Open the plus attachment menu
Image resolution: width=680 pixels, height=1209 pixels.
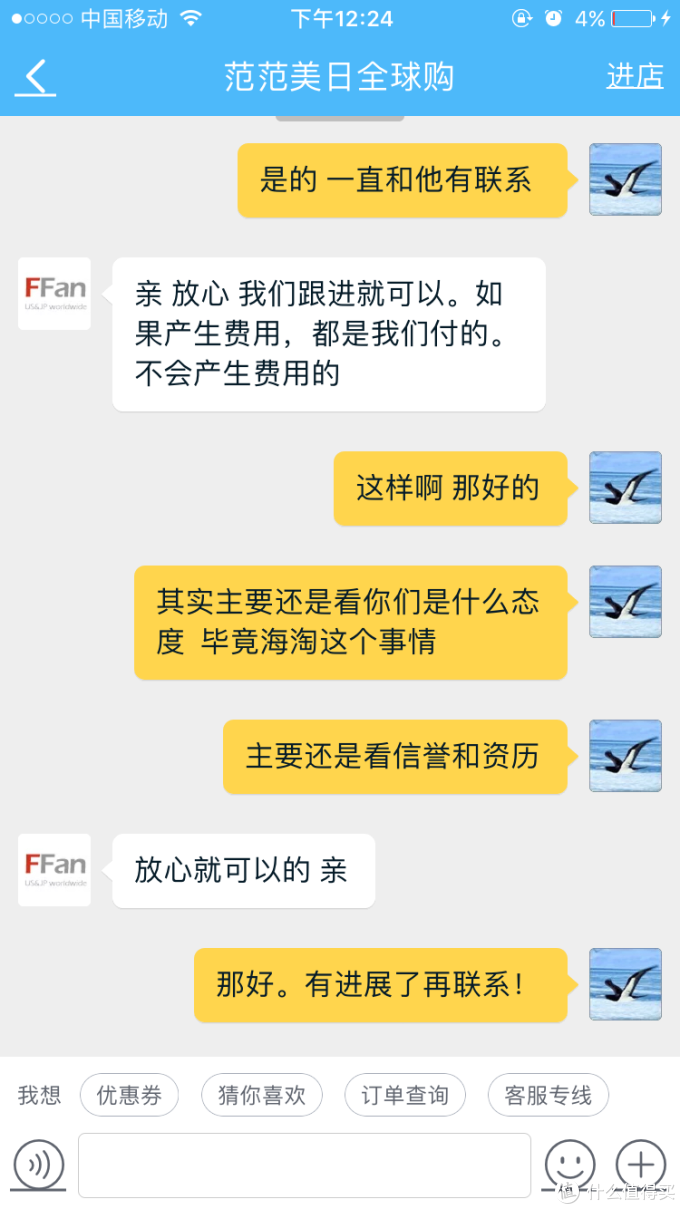coord(640,1165)
